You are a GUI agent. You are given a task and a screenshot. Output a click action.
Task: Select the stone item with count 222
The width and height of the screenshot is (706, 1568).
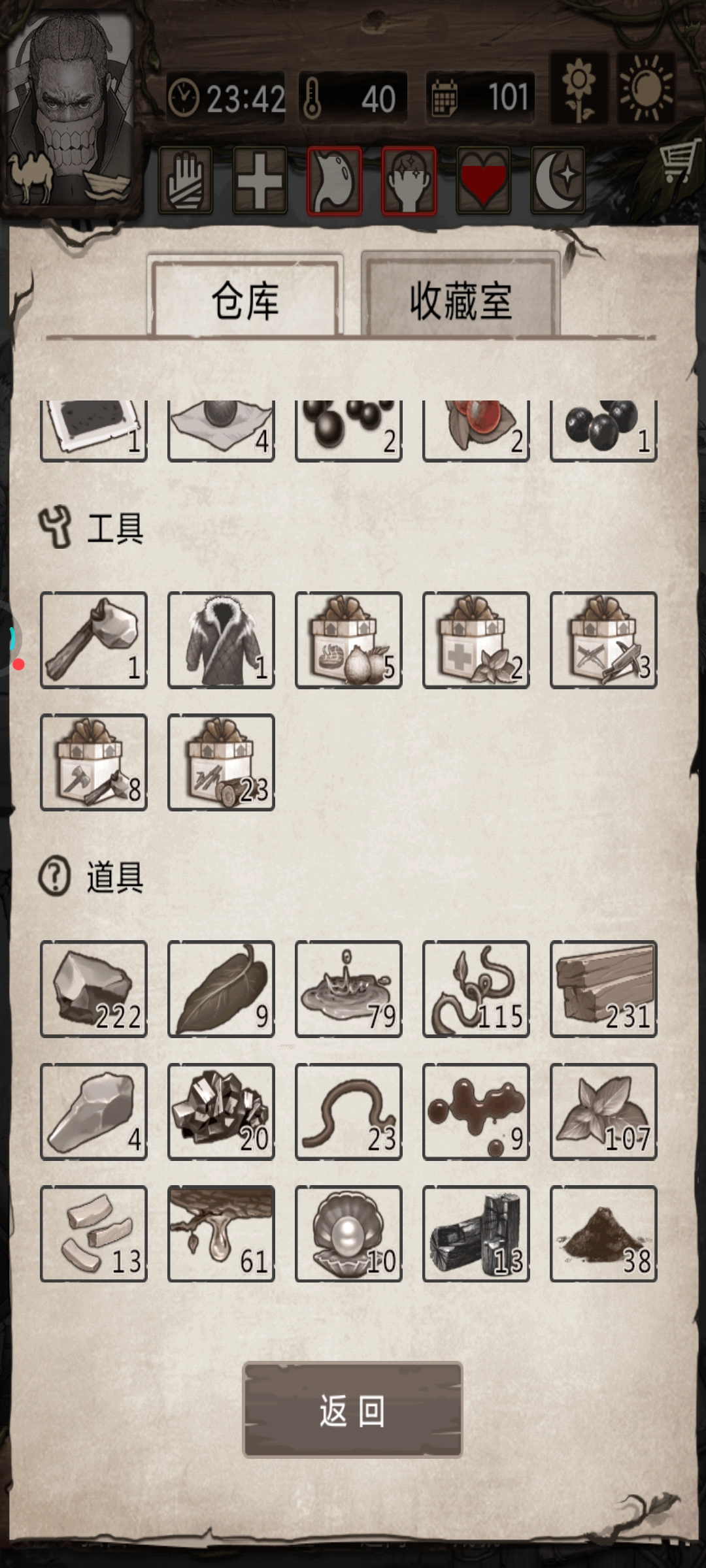93,988
